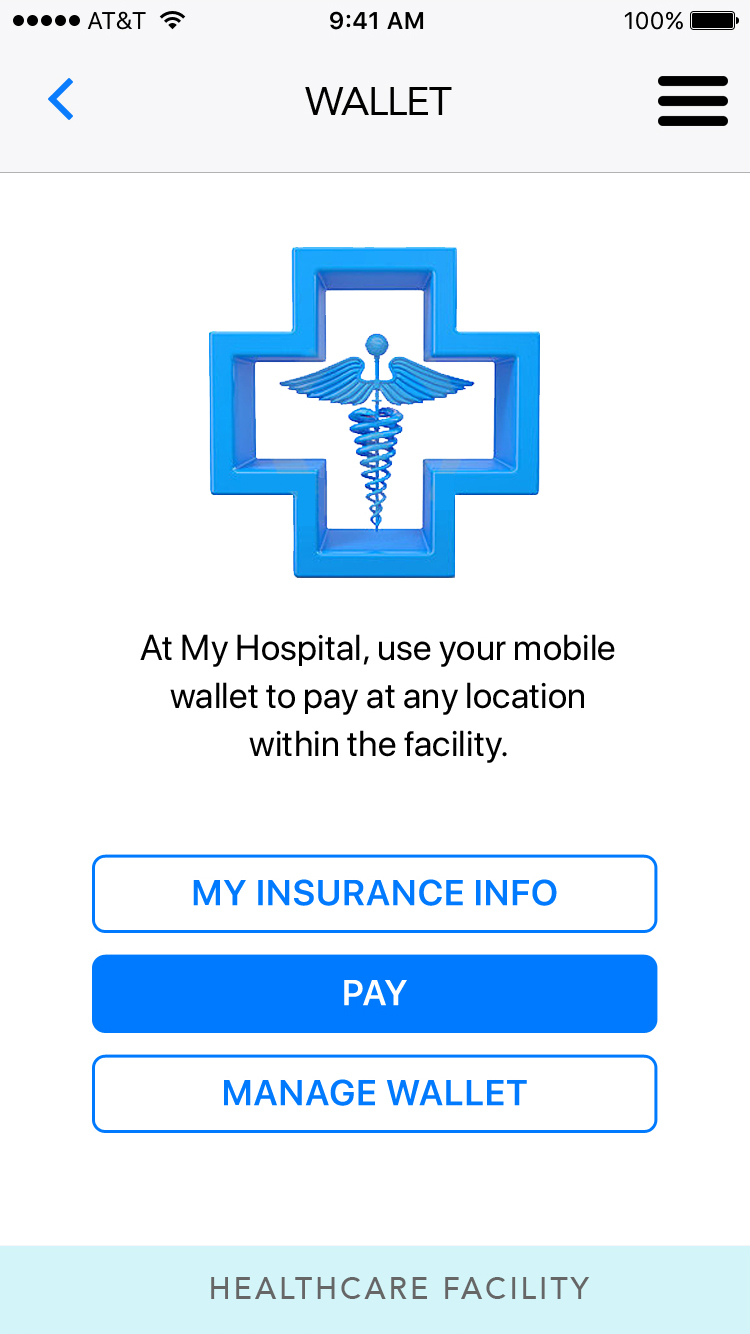Go back using the blue back arrow
The image size is (750, 1334).
point(61,101)
